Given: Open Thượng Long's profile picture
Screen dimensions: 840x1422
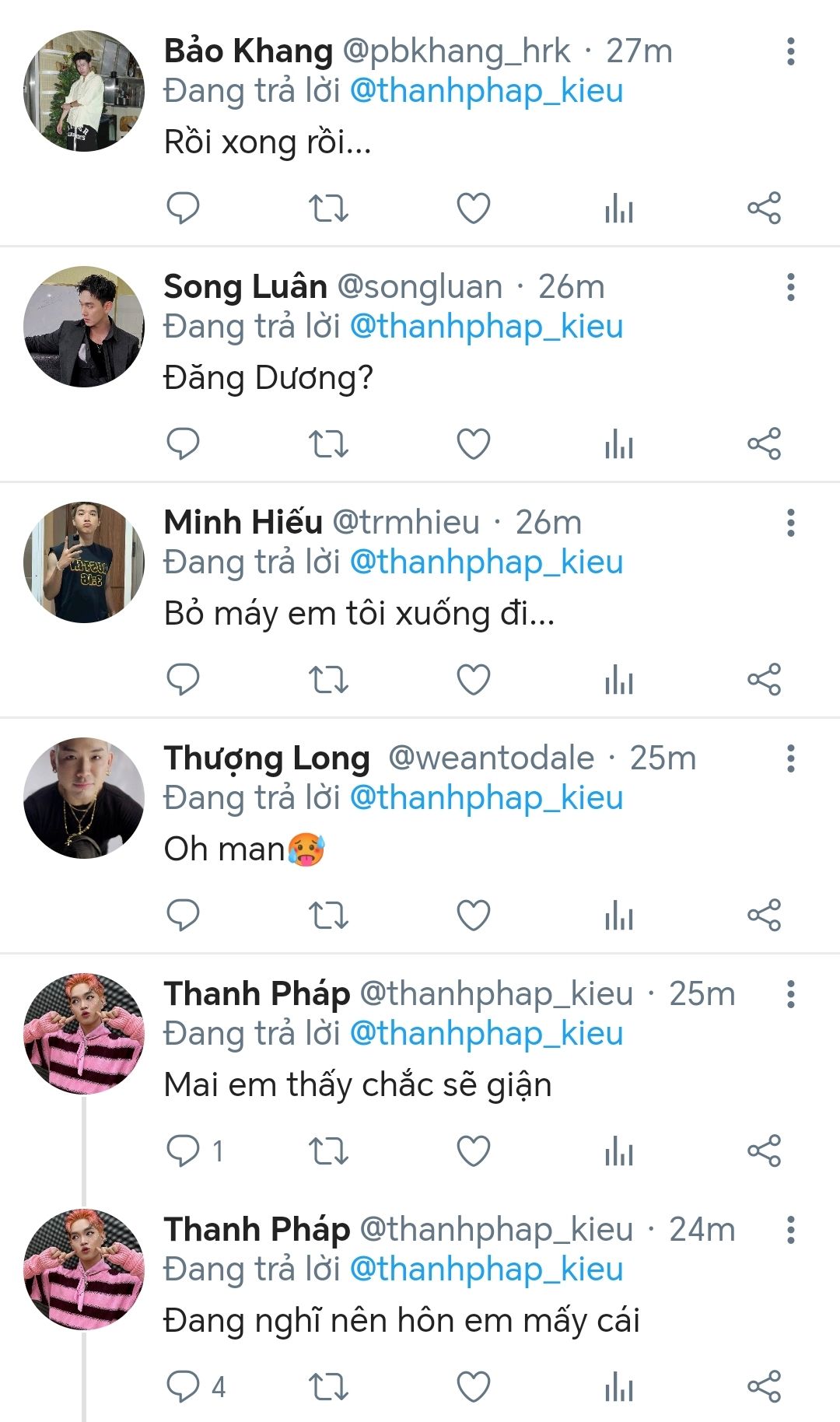Looking at the screenshot, I should 84,797.
